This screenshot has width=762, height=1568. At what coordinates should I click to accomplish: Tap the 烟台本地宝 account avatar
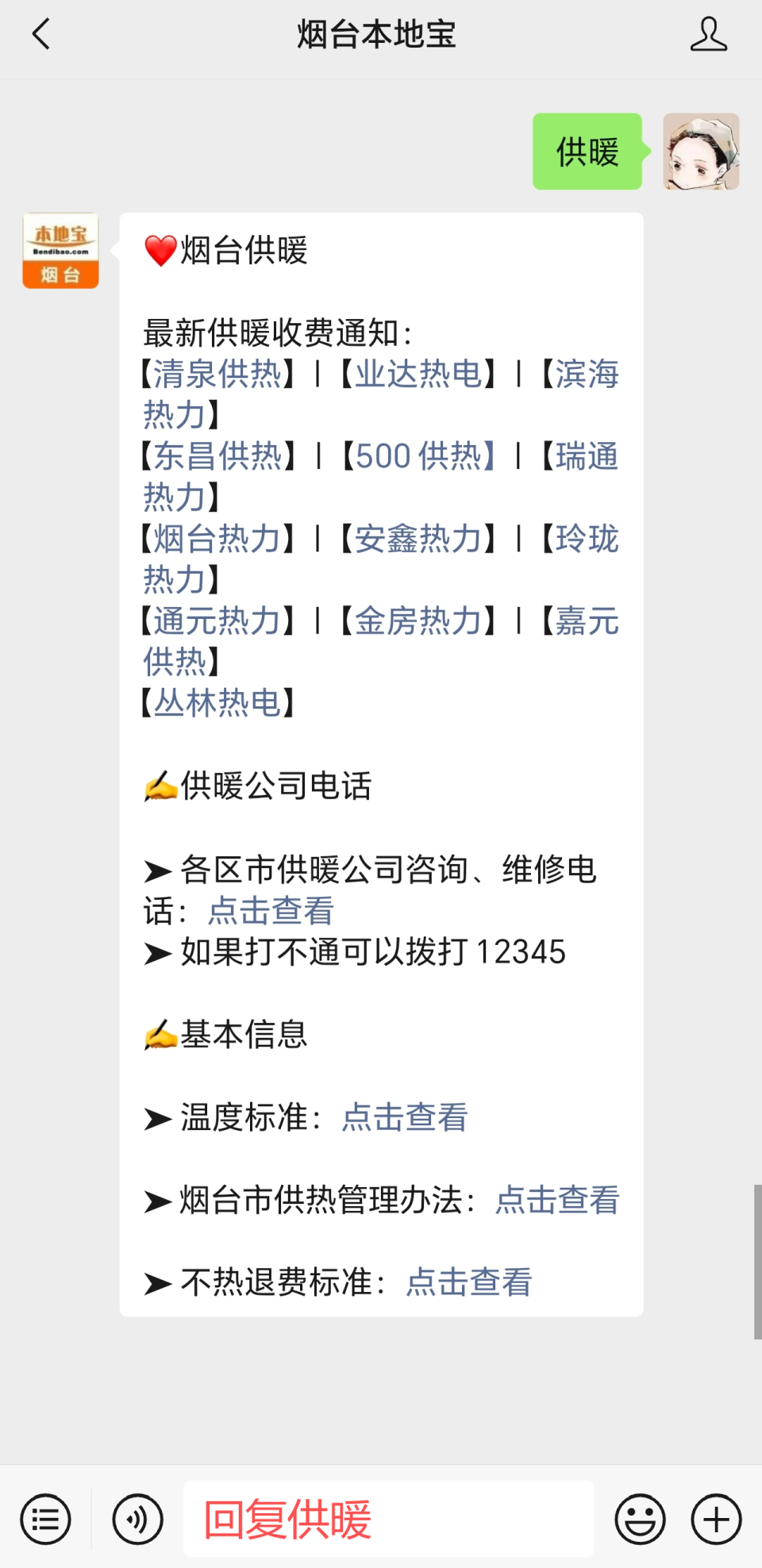(x=60, y=250)
